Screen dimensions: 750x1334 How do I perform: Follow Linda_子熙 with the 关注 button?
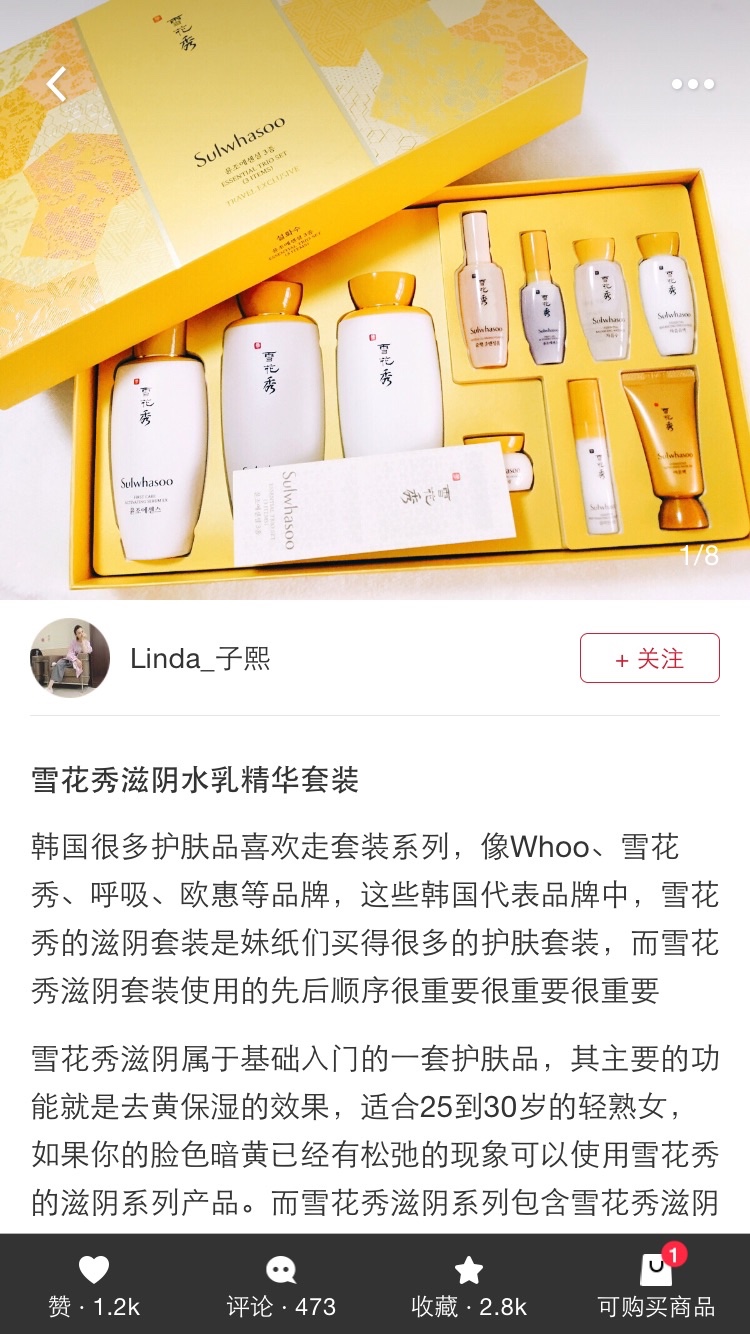click(649, 658)
